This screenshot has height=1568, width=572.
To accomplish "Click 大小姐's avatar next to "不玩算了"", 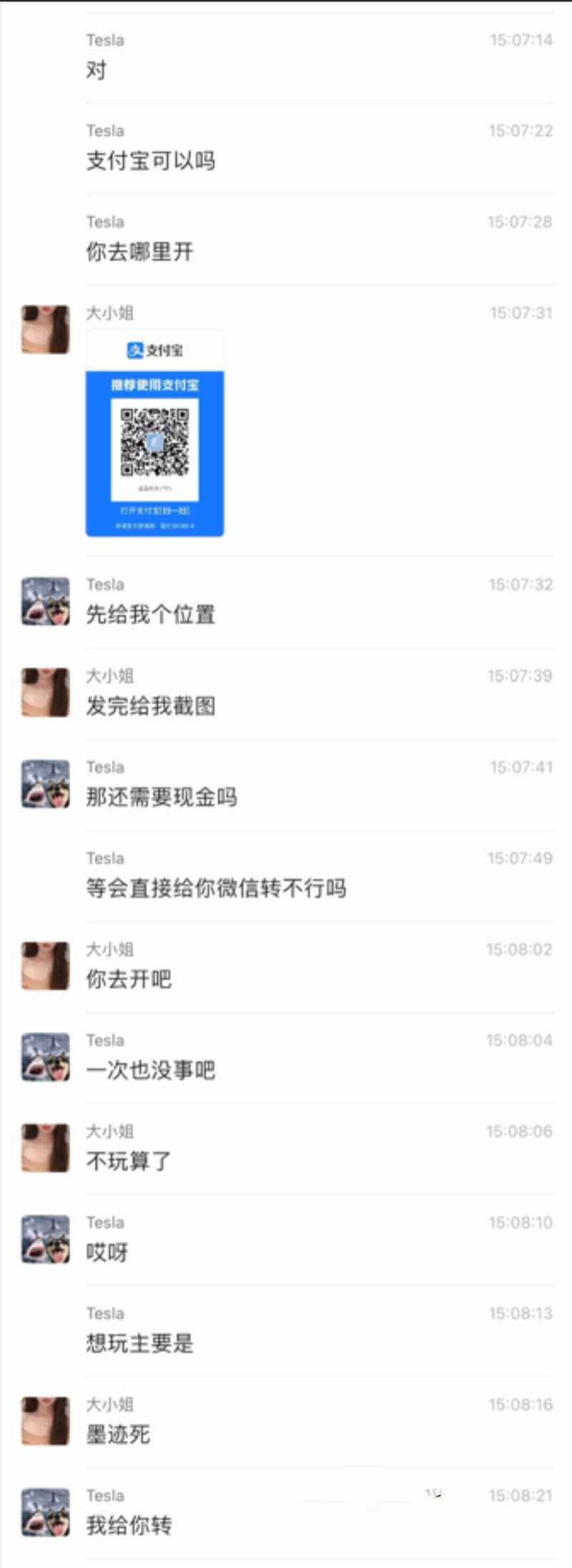I will pyautogui.click(x=44, y=1148).
